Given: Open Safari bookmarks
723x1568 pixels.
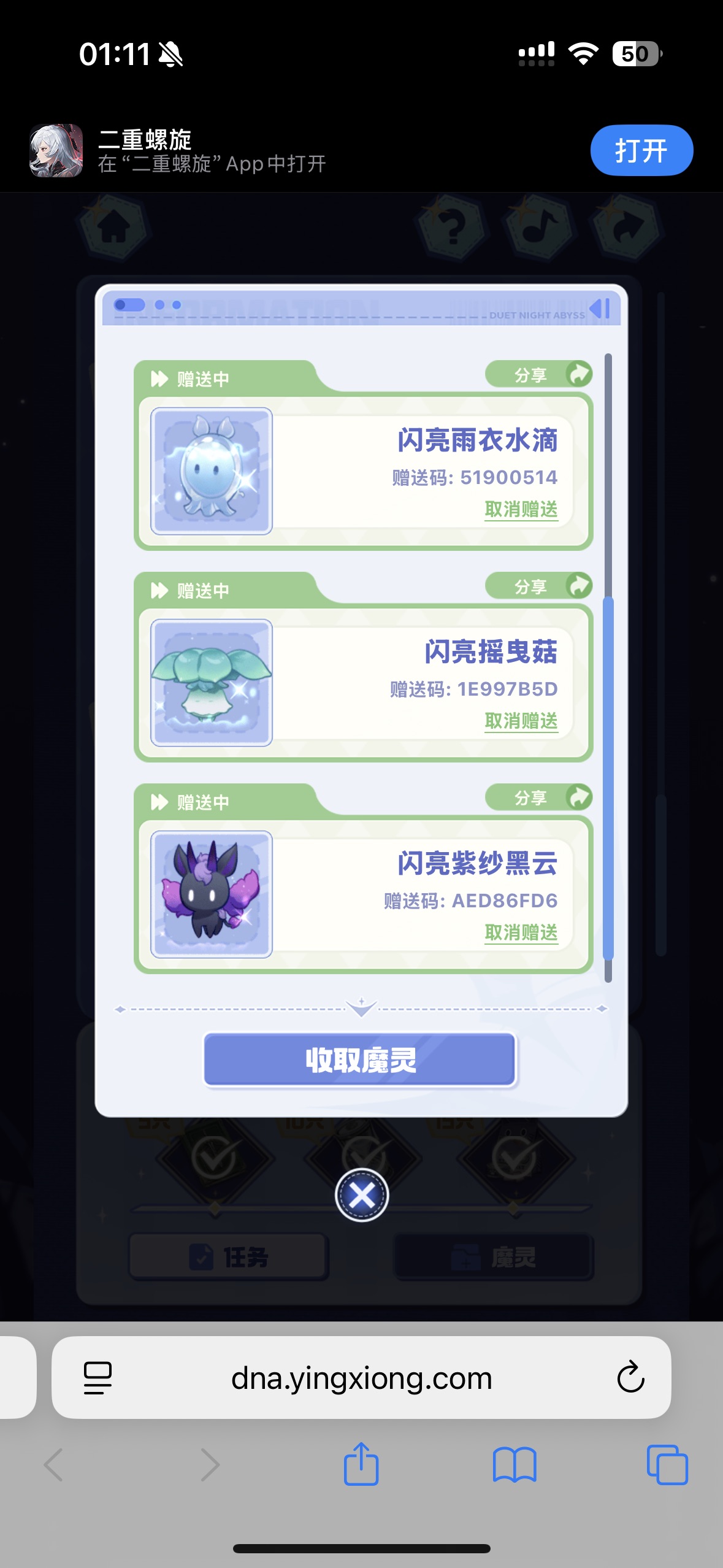Looking at the screenshot, I should [x=514, y=1464].
